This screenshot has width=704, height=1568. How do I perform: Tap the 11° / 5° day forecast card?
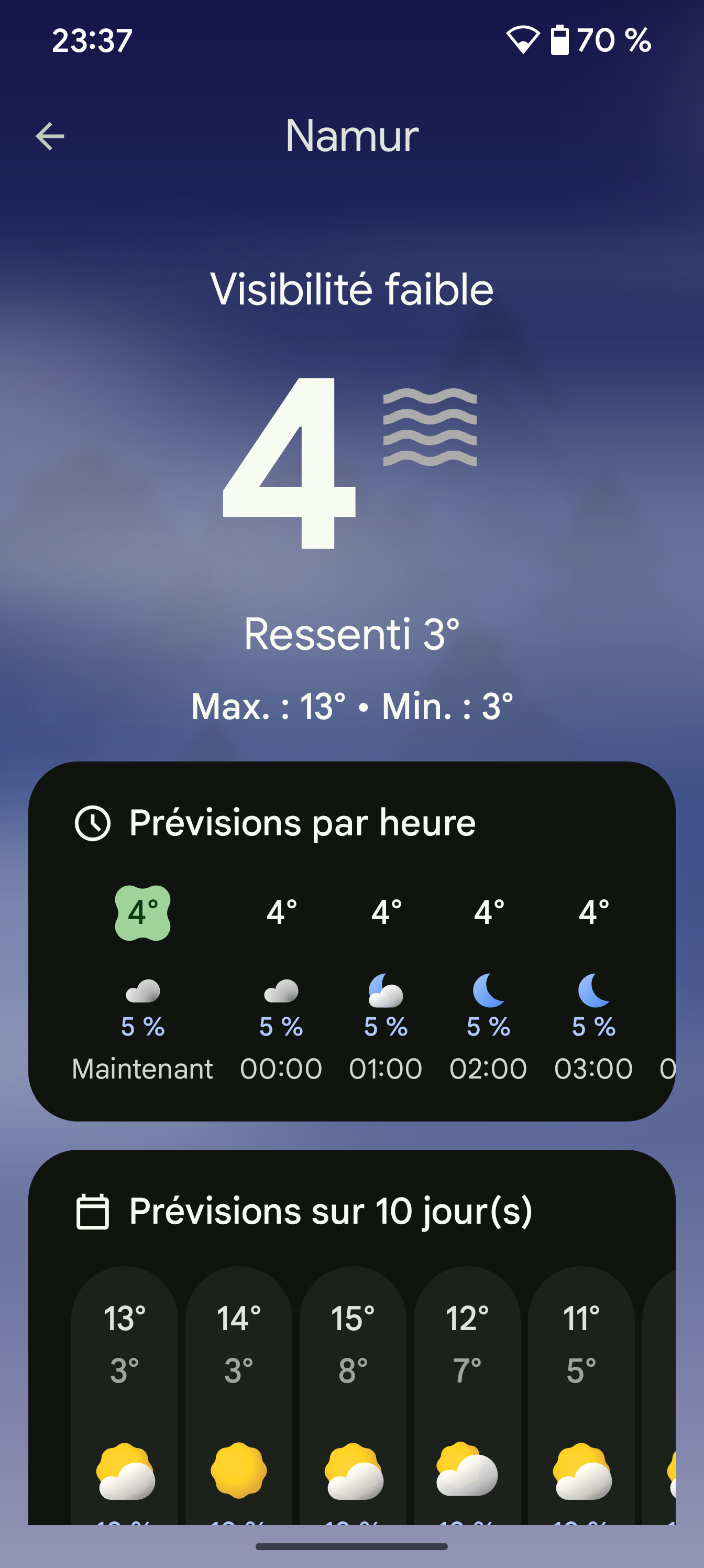pos(581,1394)
